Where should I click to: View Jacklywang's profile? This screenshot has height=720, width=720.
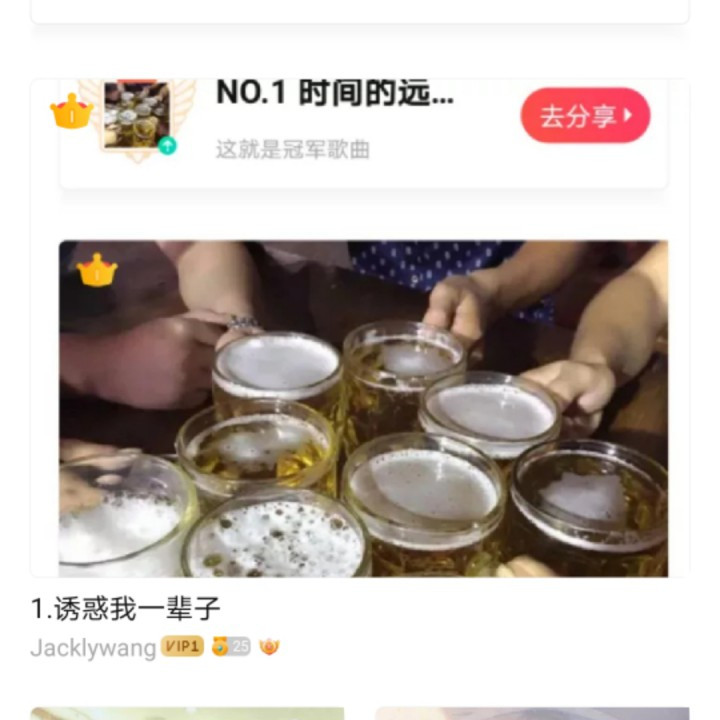click(x=93, y=648)
